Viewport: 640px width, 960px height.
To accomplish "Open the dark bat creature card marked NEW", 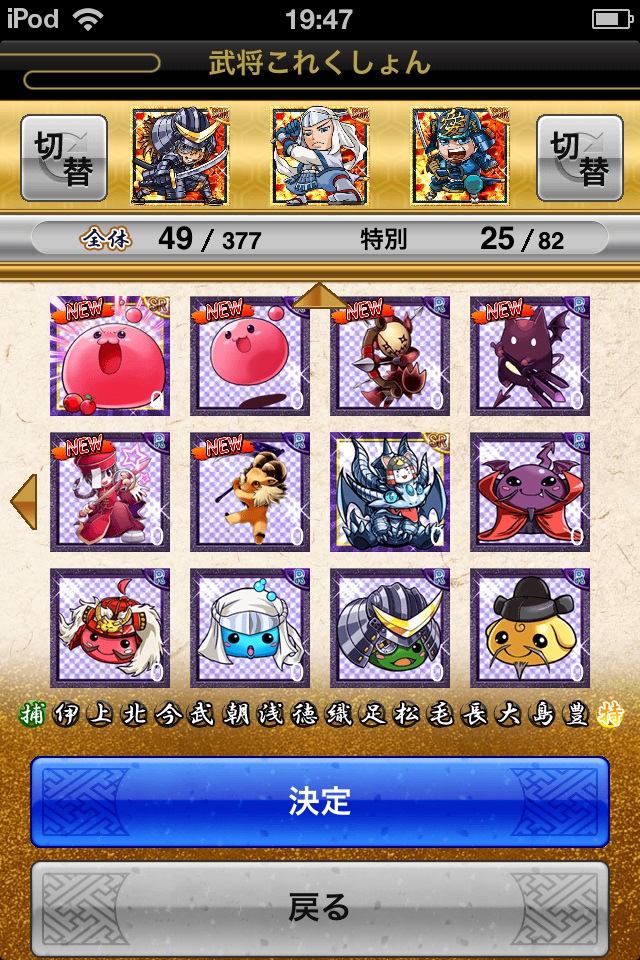I will point(530,356).
